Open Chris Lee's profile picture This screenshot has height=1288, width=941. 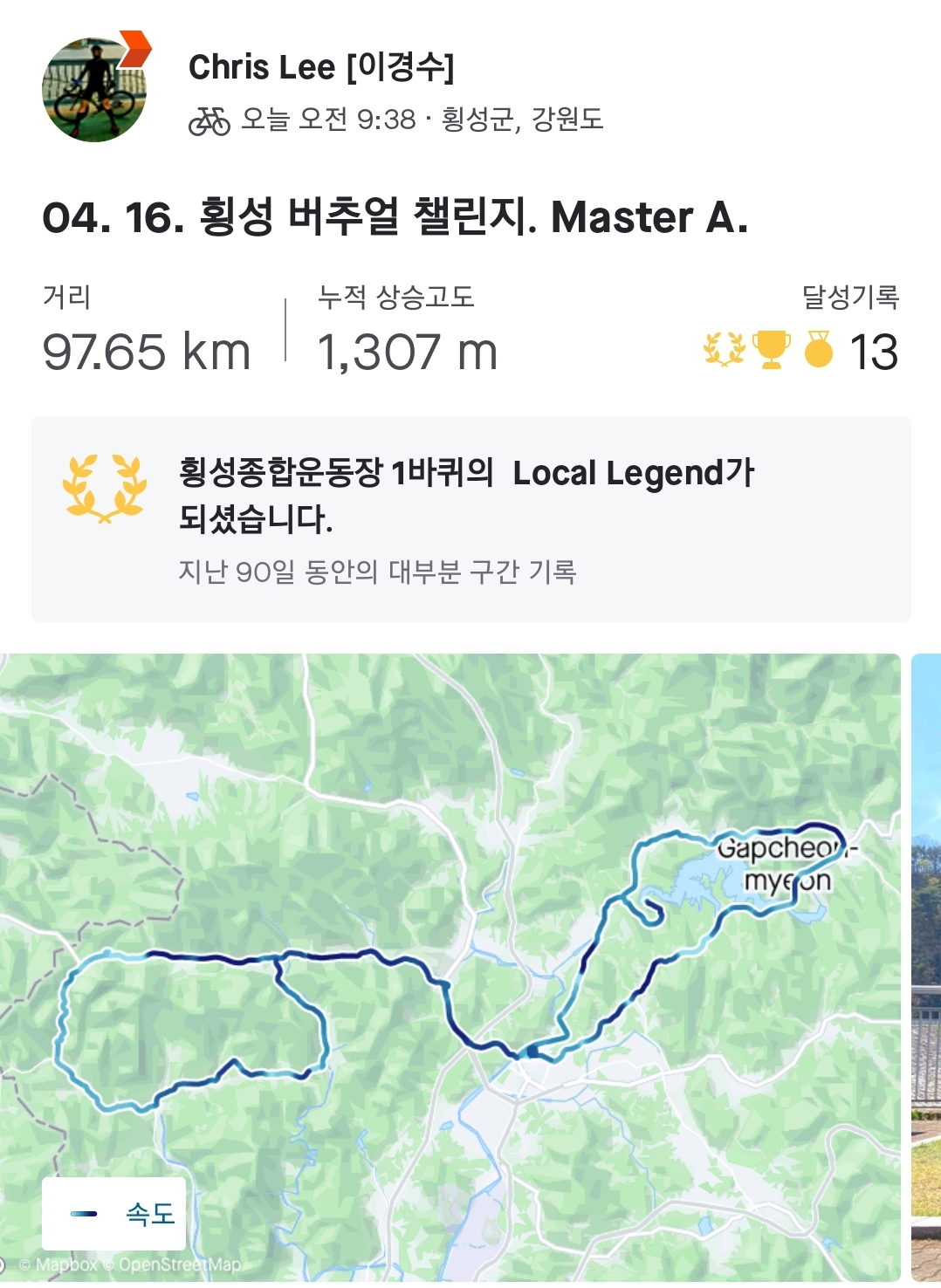point(93,90)
